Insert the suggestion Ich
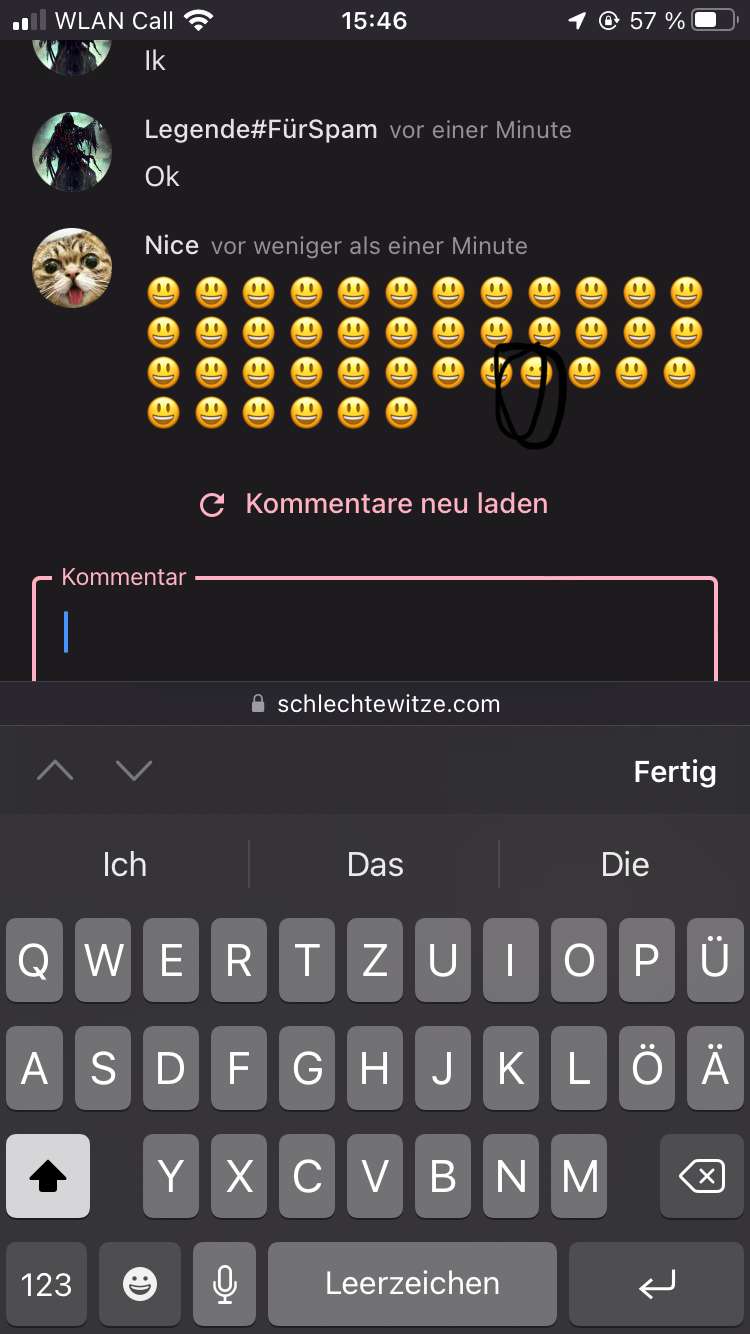750x1334 pixels. 125,864
